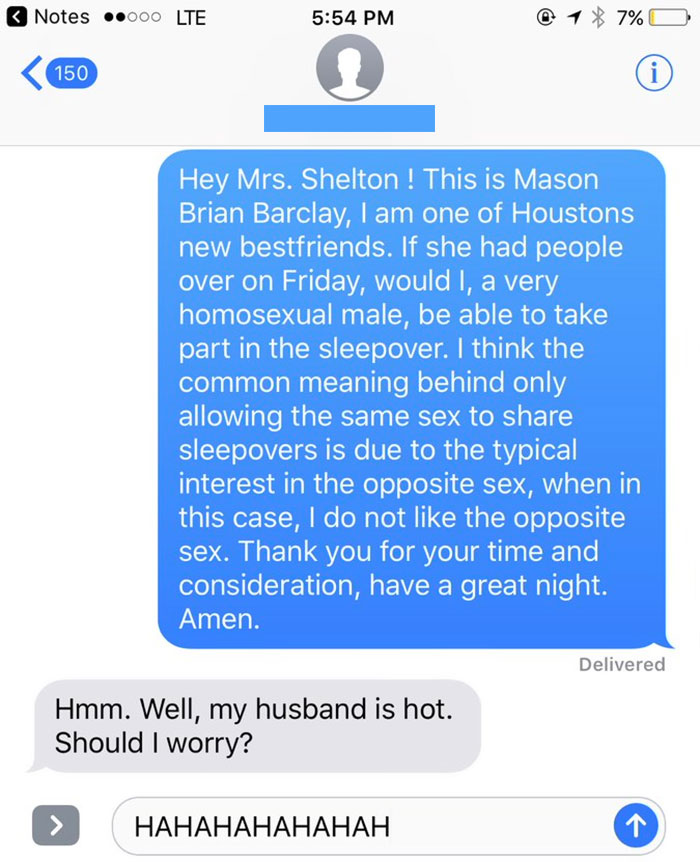Viewport: 700px width, 862px height.
Task: Go back to the messages list
Action: (58, 73)
